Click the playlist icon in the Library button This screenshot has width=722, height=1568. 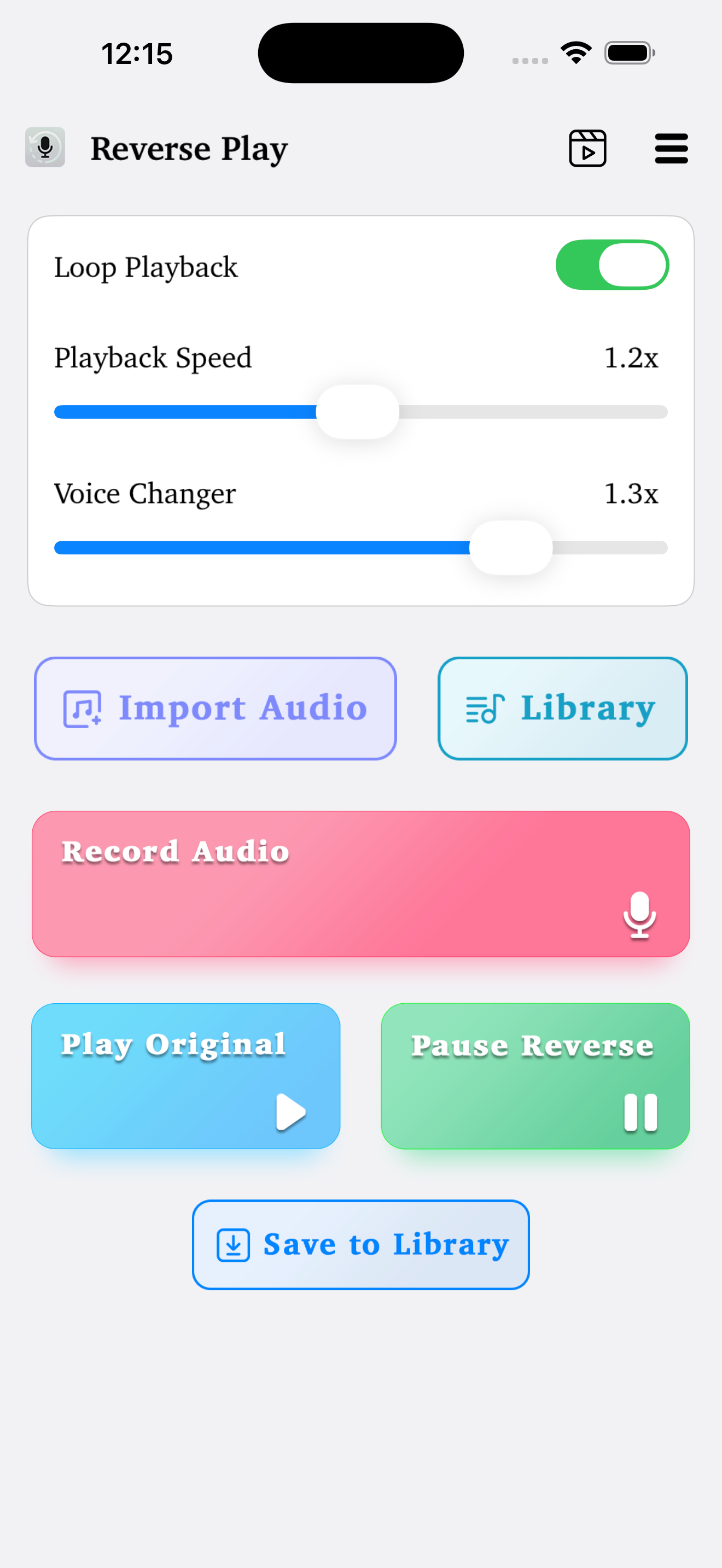pyautogui.click(x=481, y=707)
